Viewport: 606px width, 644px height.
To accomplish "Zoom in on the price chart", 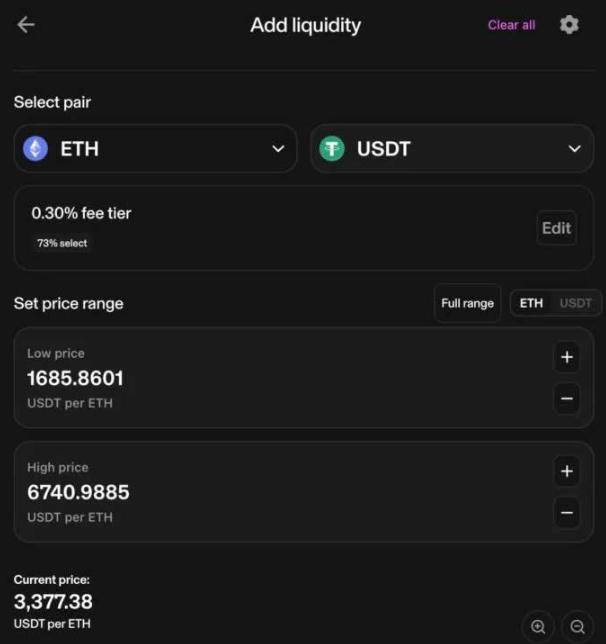I will 538,627.
